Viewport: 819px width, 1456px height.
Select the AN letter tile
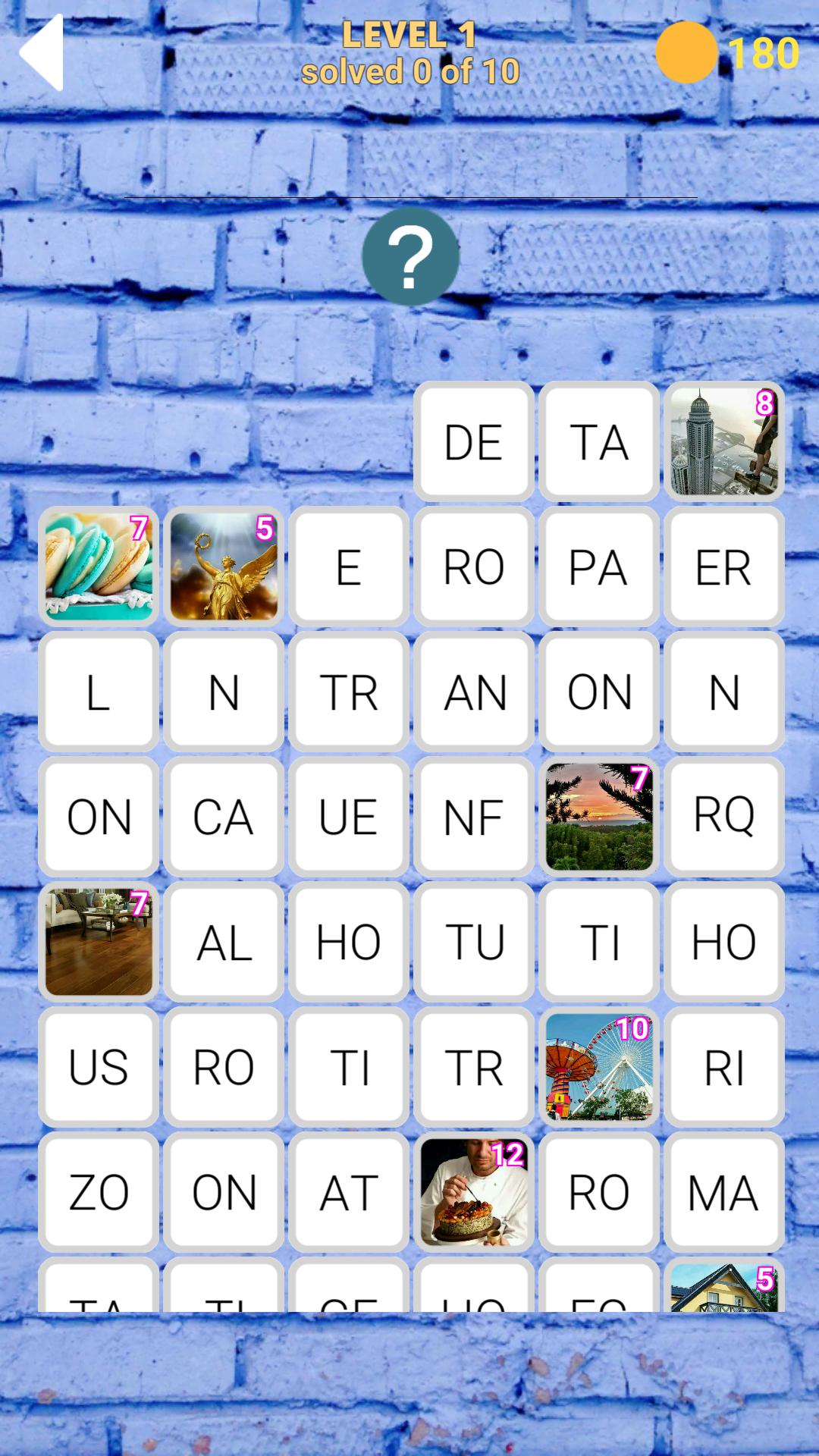pyautogui.click(x=474, y=692)
